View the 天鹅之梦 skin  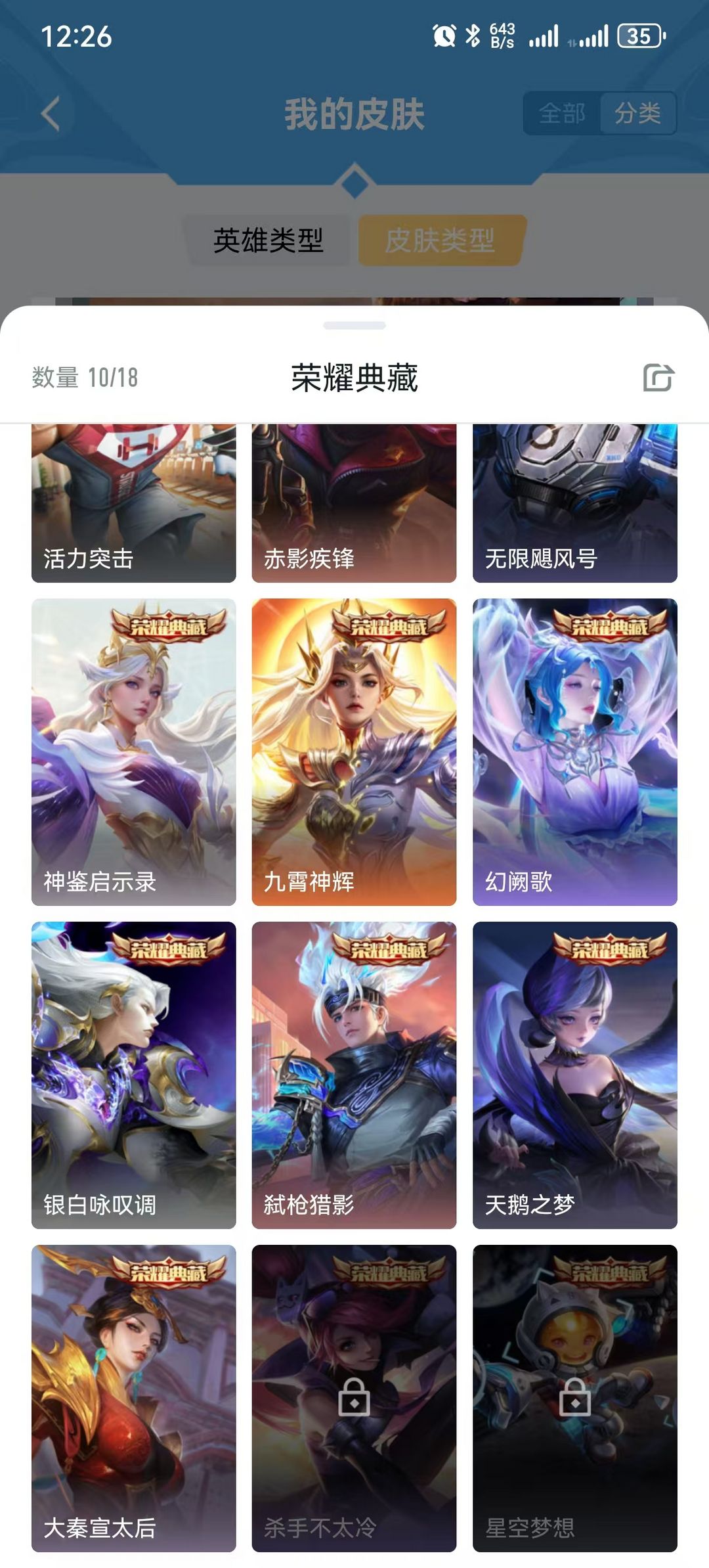[x=575, y=1075]
